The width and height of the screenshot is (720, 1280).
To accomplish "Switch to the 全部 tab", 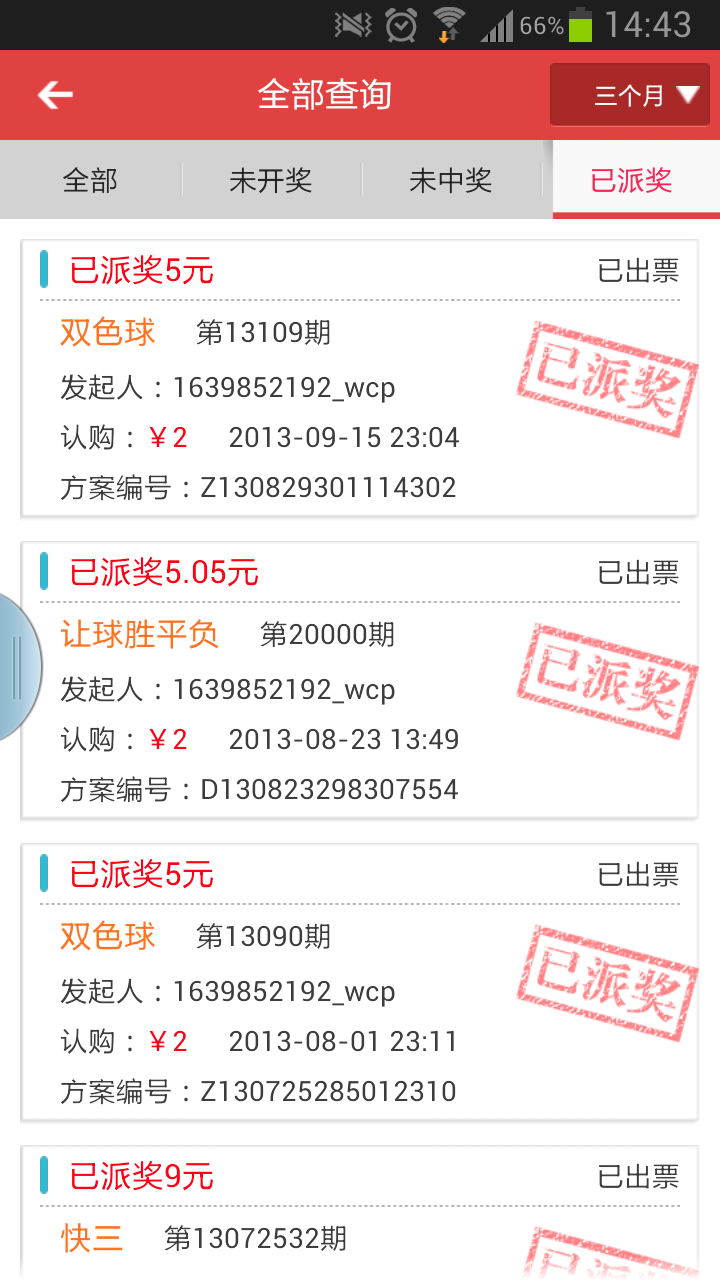I will click(x=90, y=181).
